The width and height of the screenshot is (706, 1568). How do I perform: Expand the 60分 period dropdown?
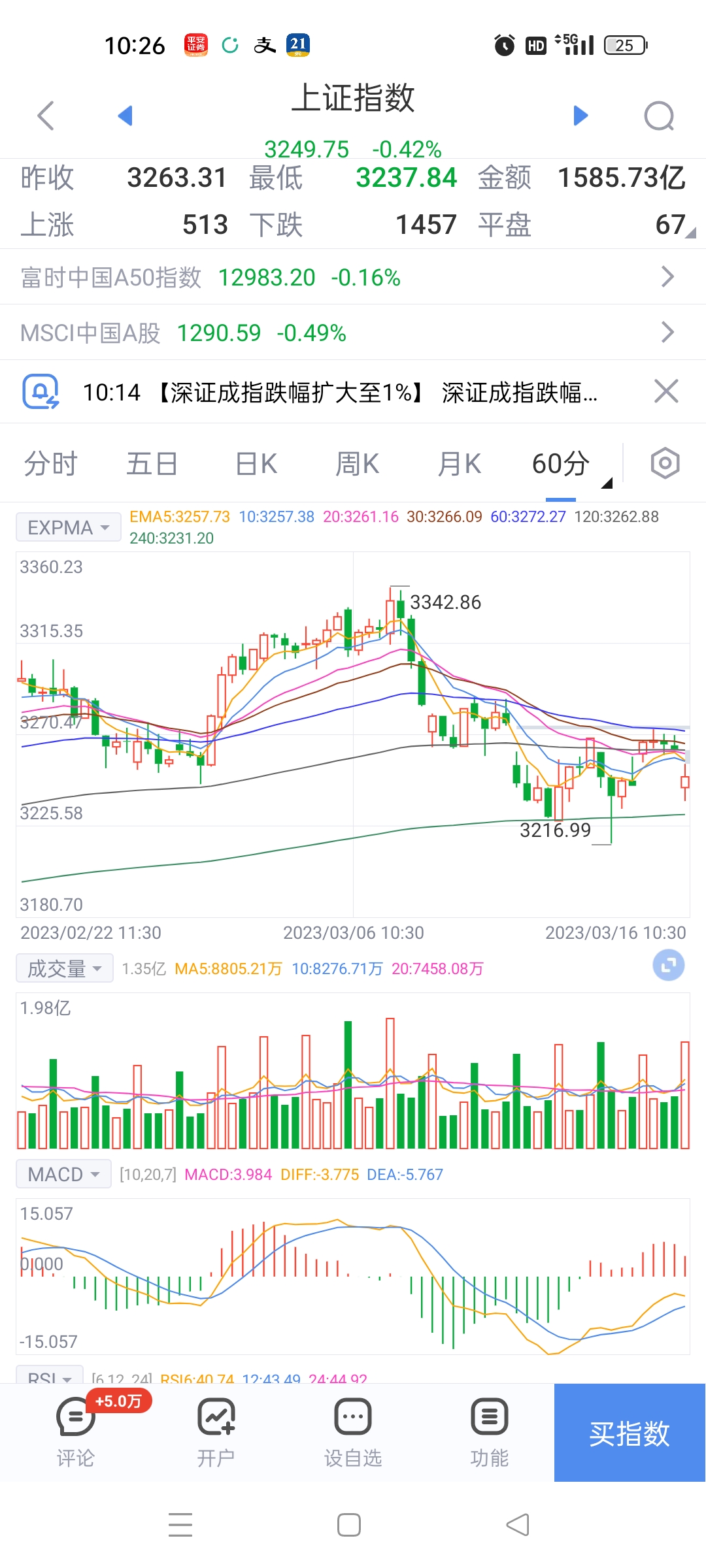[x=570, y=465]
